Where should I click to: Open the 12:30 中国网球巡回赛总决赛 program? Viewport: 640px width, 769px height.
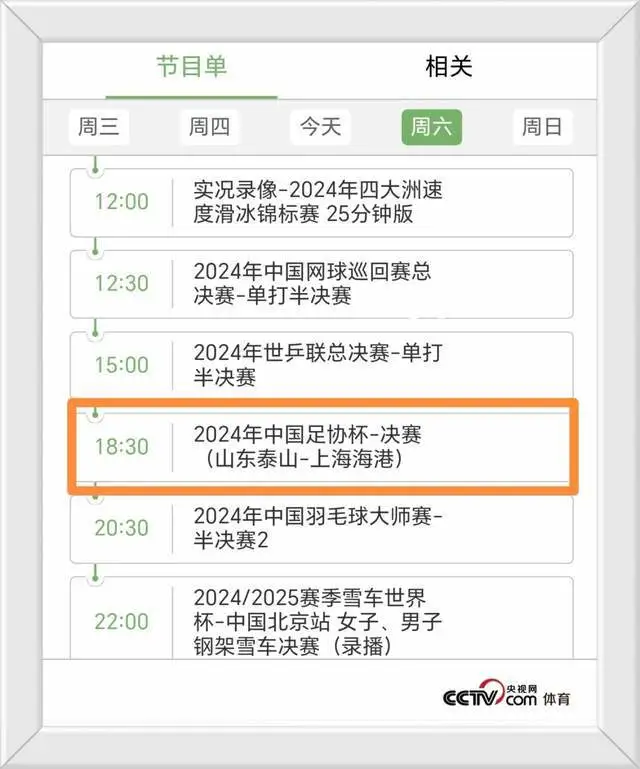(x=320, y=284)
